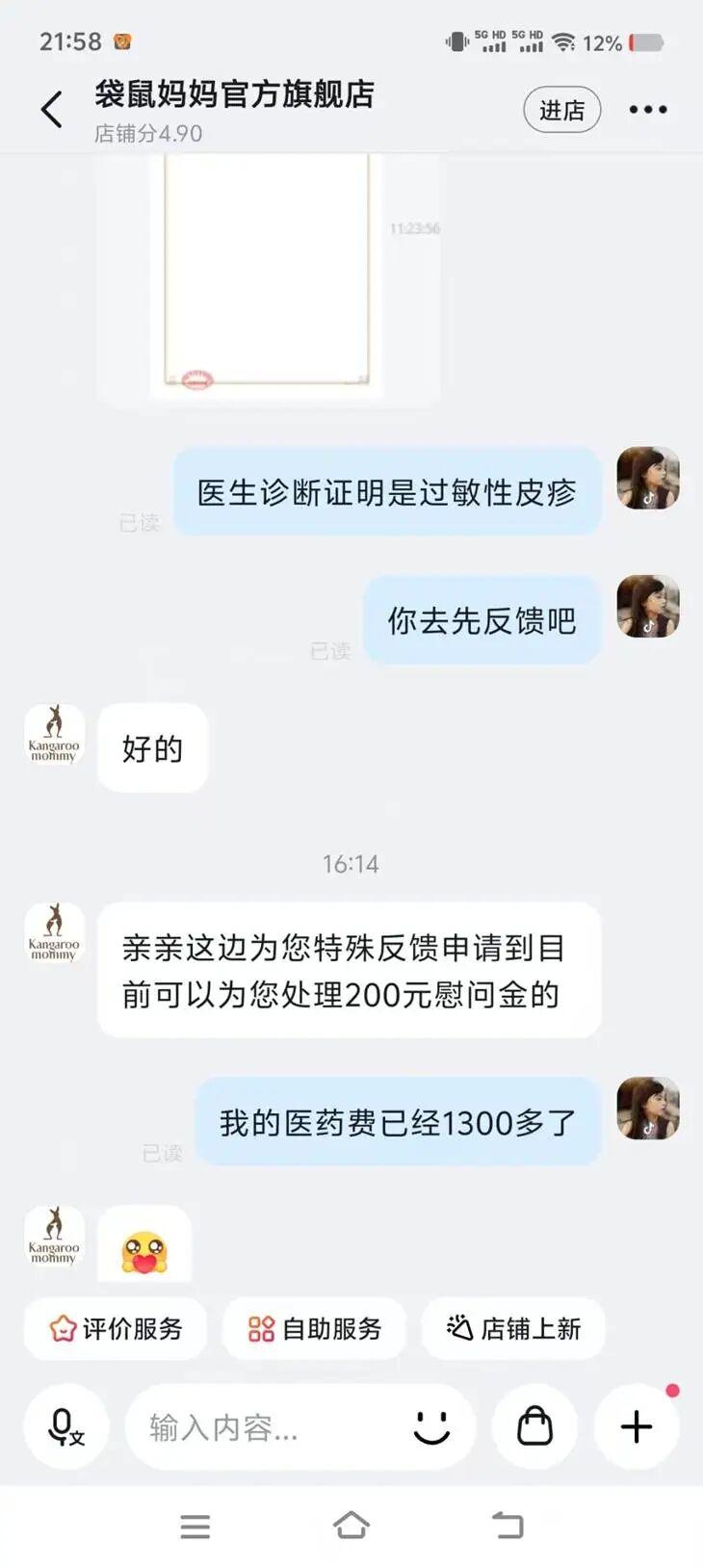Open 自助服务 self-service options
The image size is (703, 1568).
(315, 1329)
